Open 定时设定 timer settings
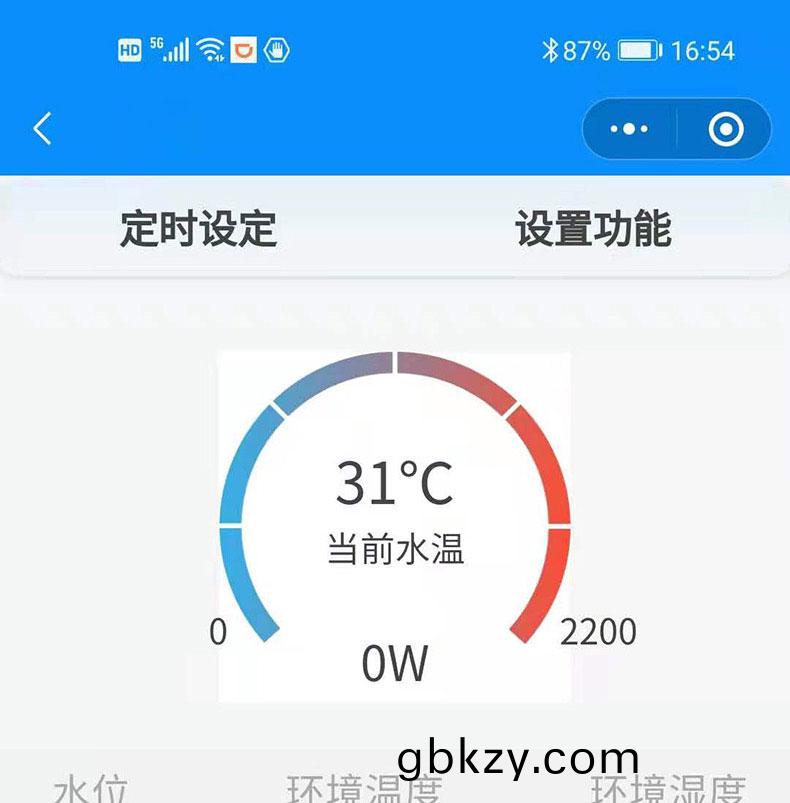The width and height of the screenshot is (790, 803). (x=198, y=229)
